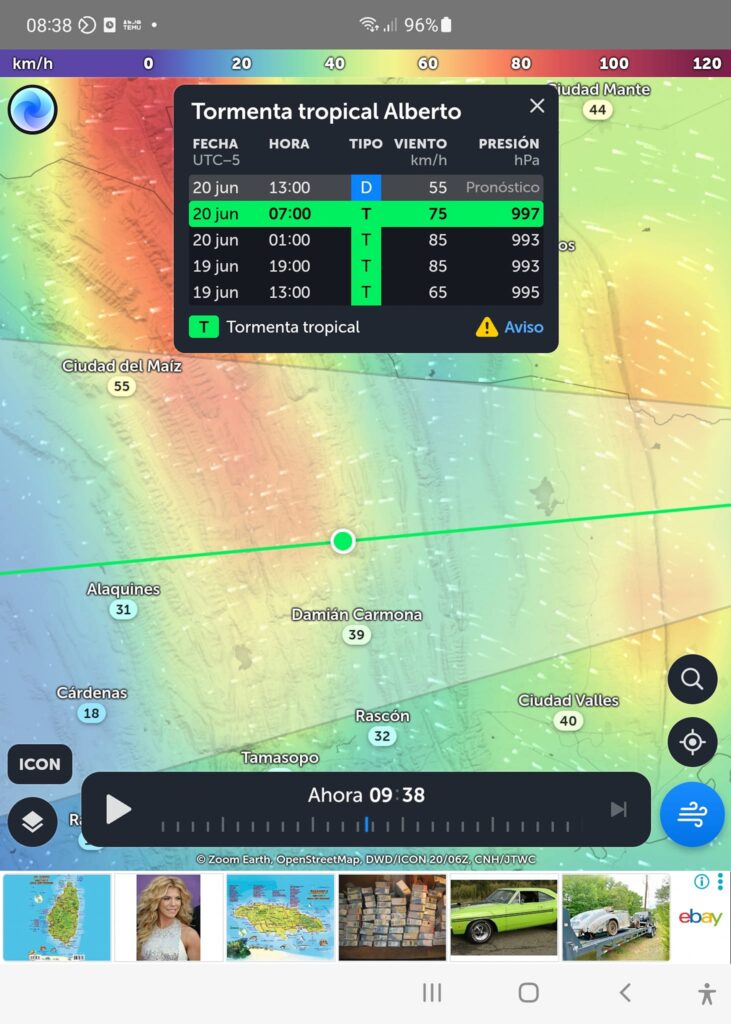Change the ICON weather model
731x1024 pixels.
pyautogui.click(x=40, y=764)
